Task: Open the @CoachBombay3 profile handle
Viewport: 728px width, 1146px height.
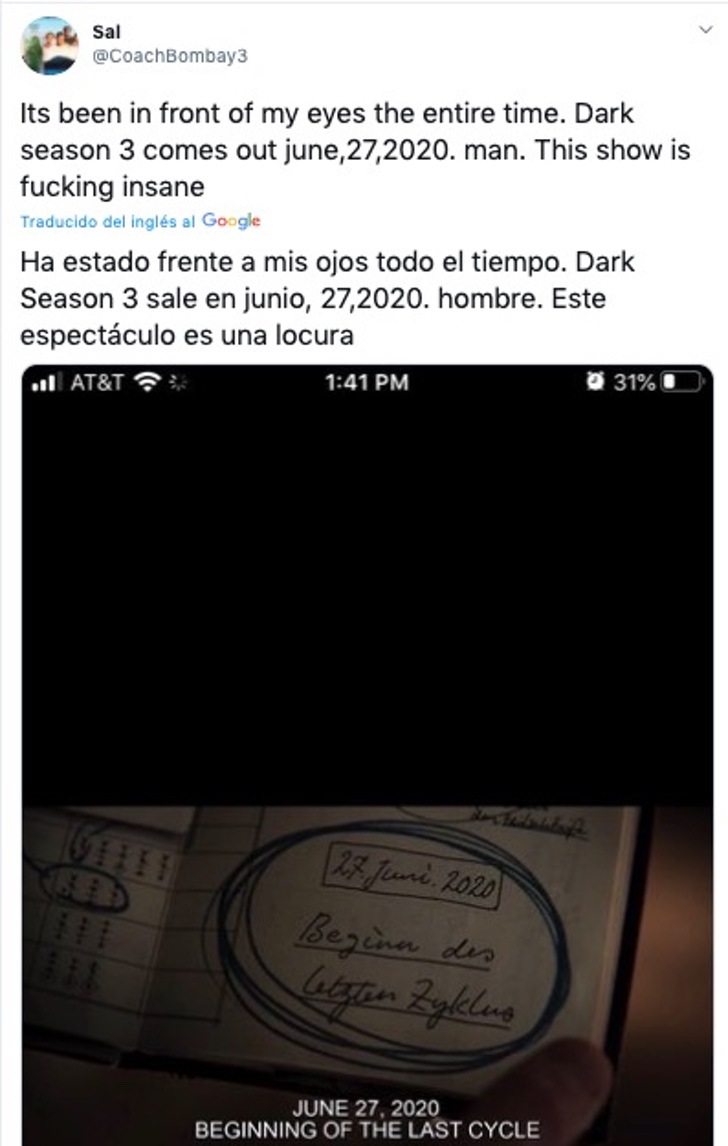Action: pos(169,57)
